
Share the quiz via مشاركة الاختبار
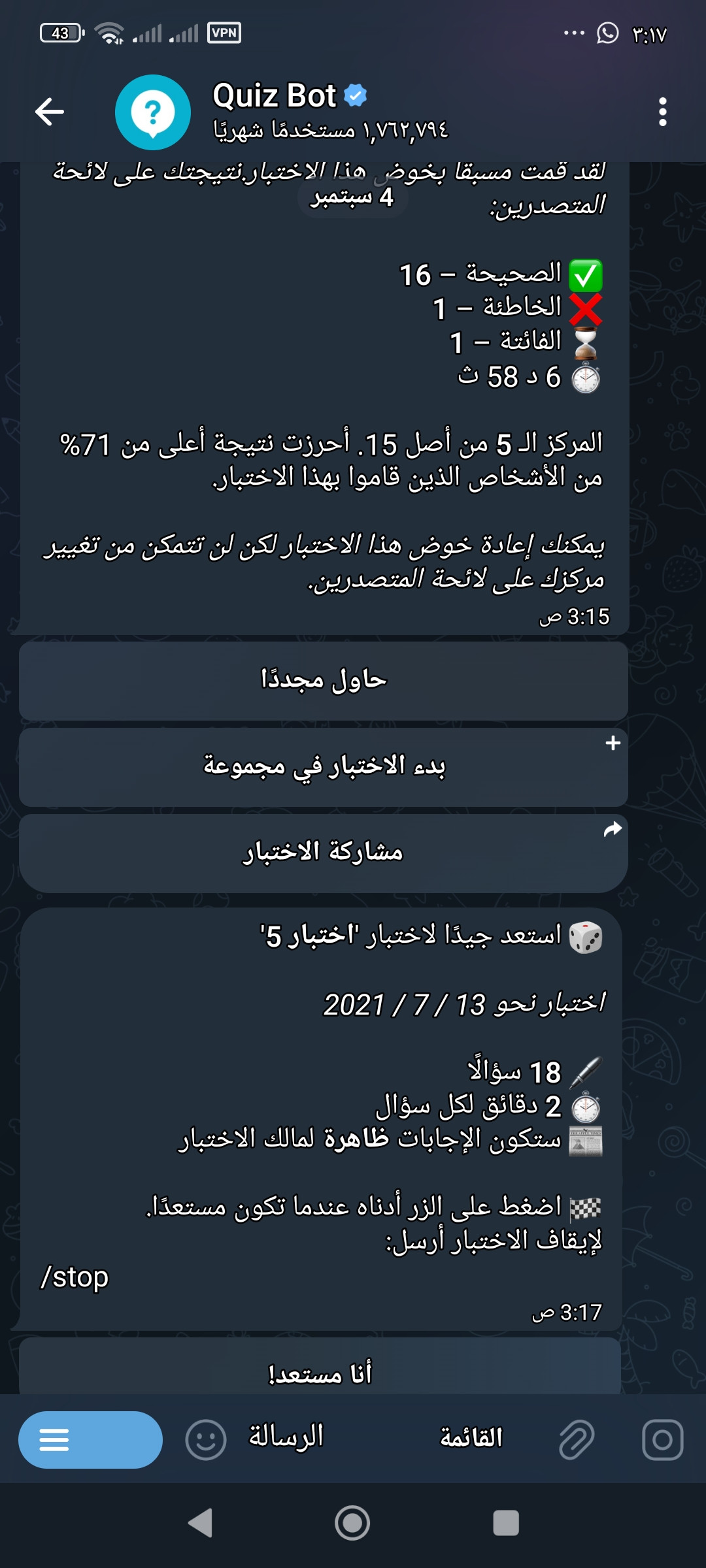[x=324, y=853]
